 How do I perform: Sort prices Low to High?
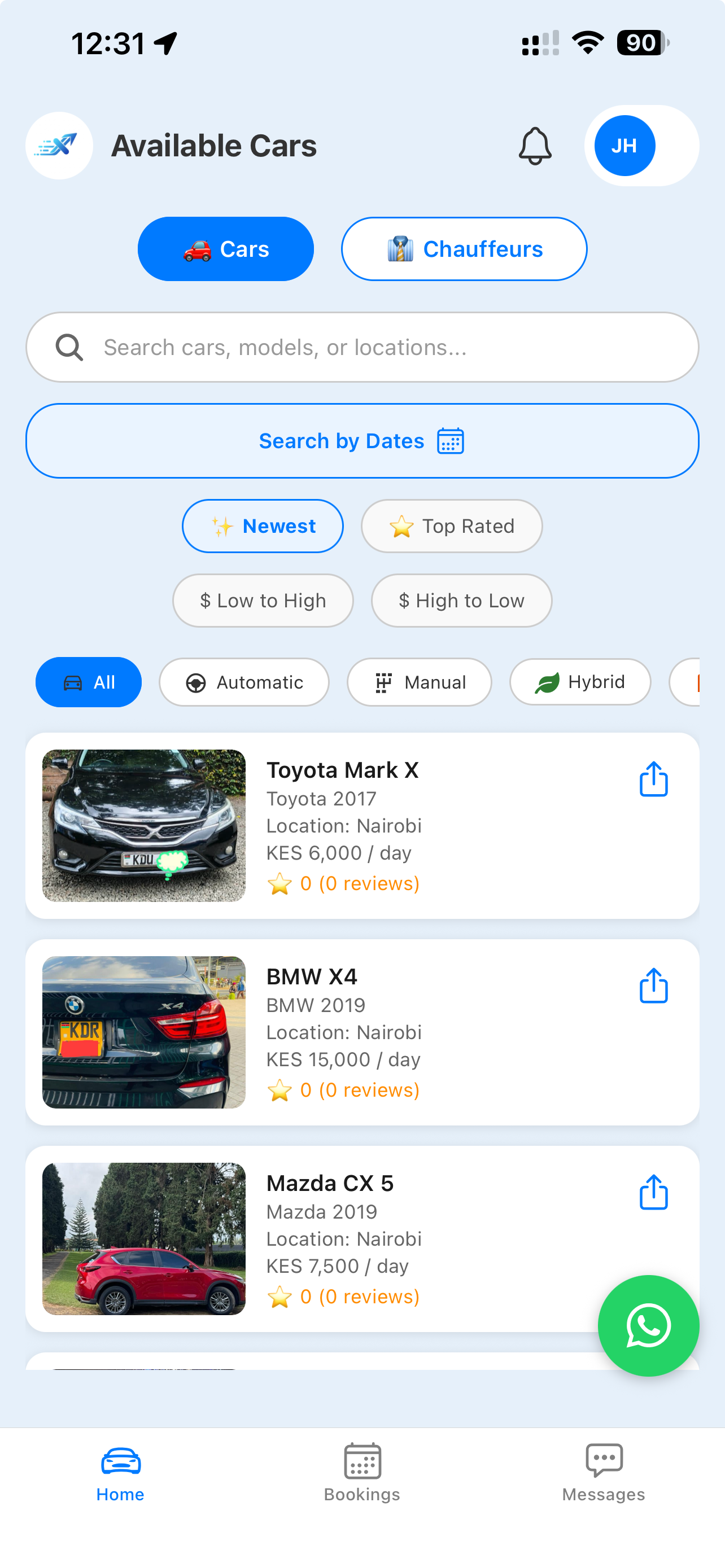point(263,601)
